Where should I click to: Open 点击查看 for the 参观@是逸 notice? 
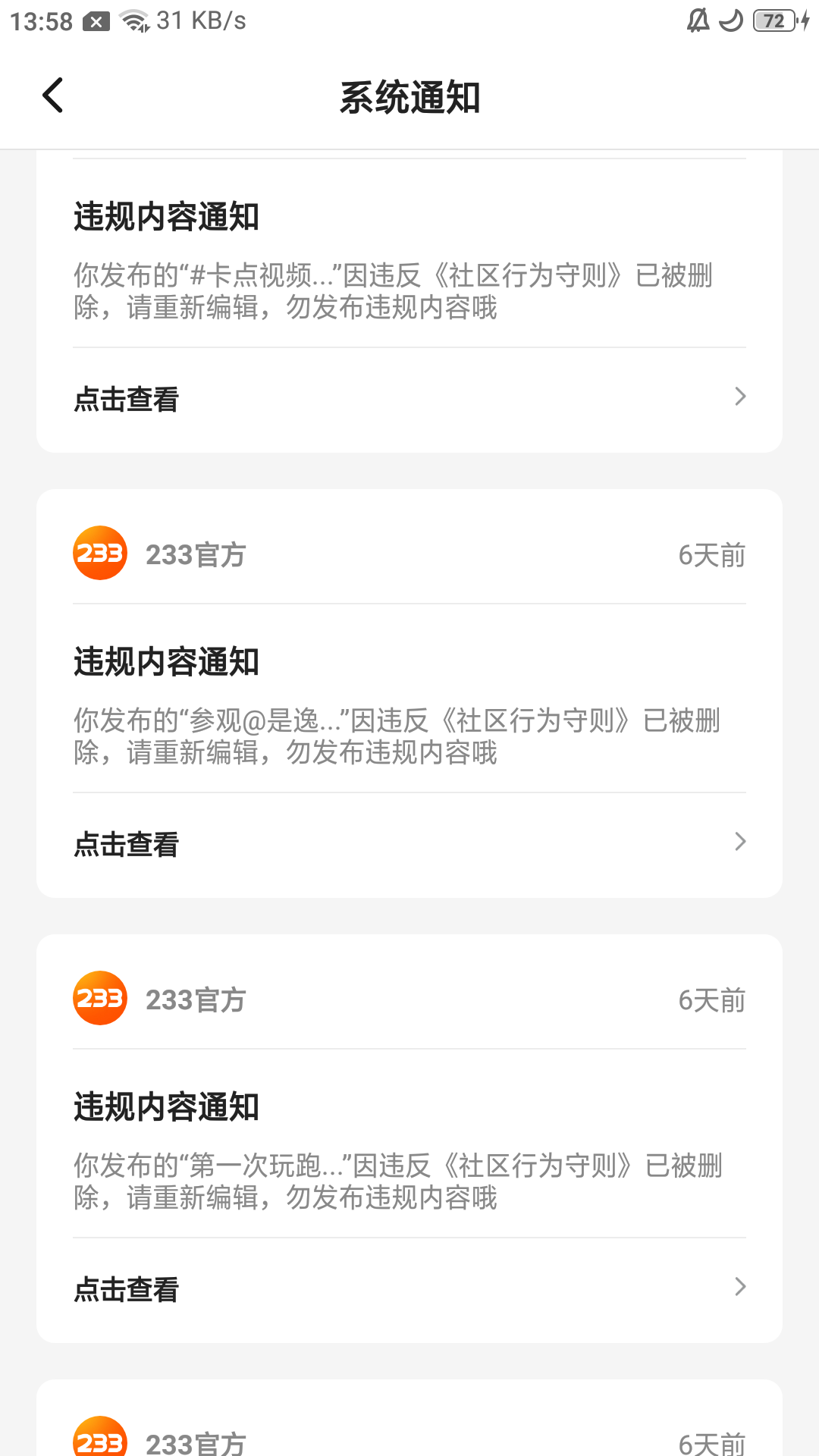point(409,843)
